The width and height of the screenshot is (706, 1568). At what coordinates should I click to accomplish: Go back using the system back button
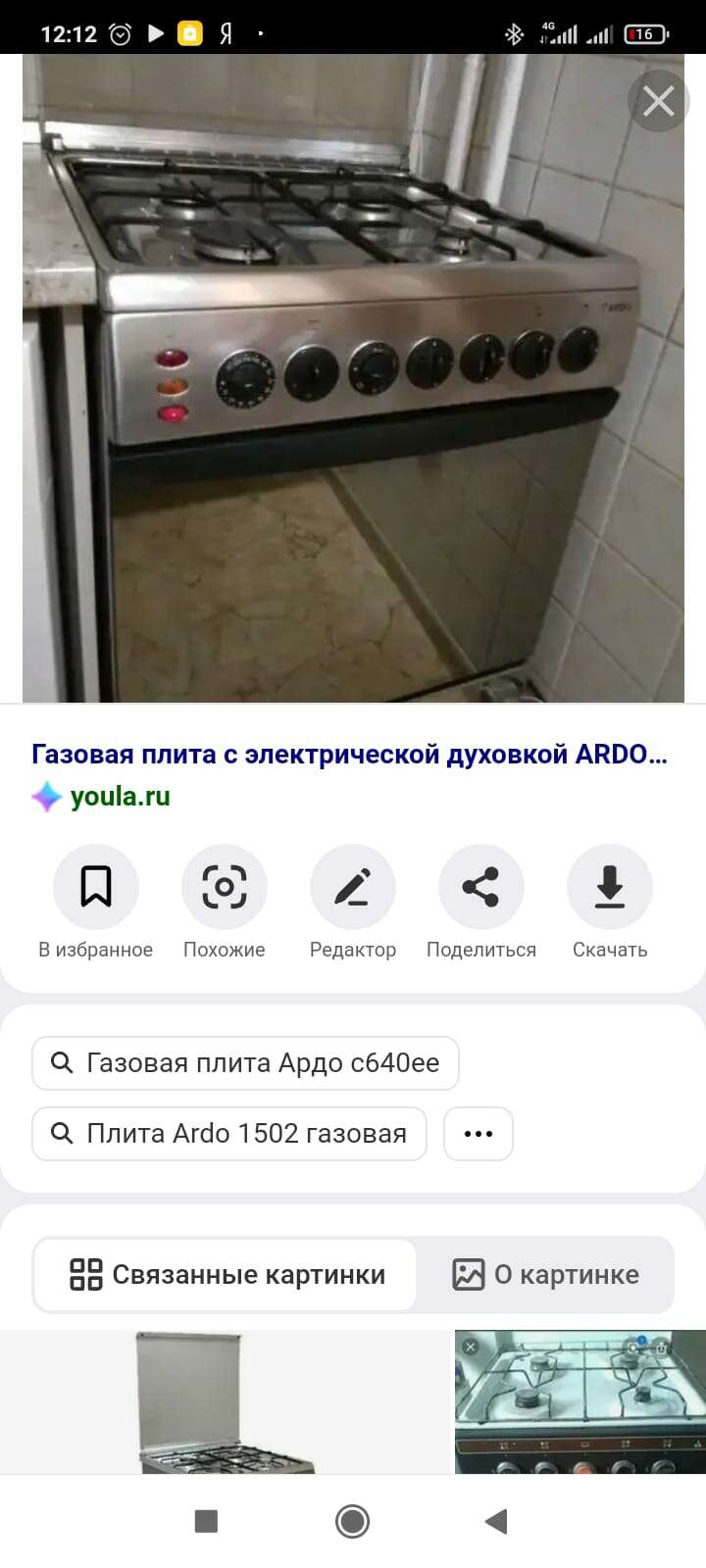pos(496,1521)
